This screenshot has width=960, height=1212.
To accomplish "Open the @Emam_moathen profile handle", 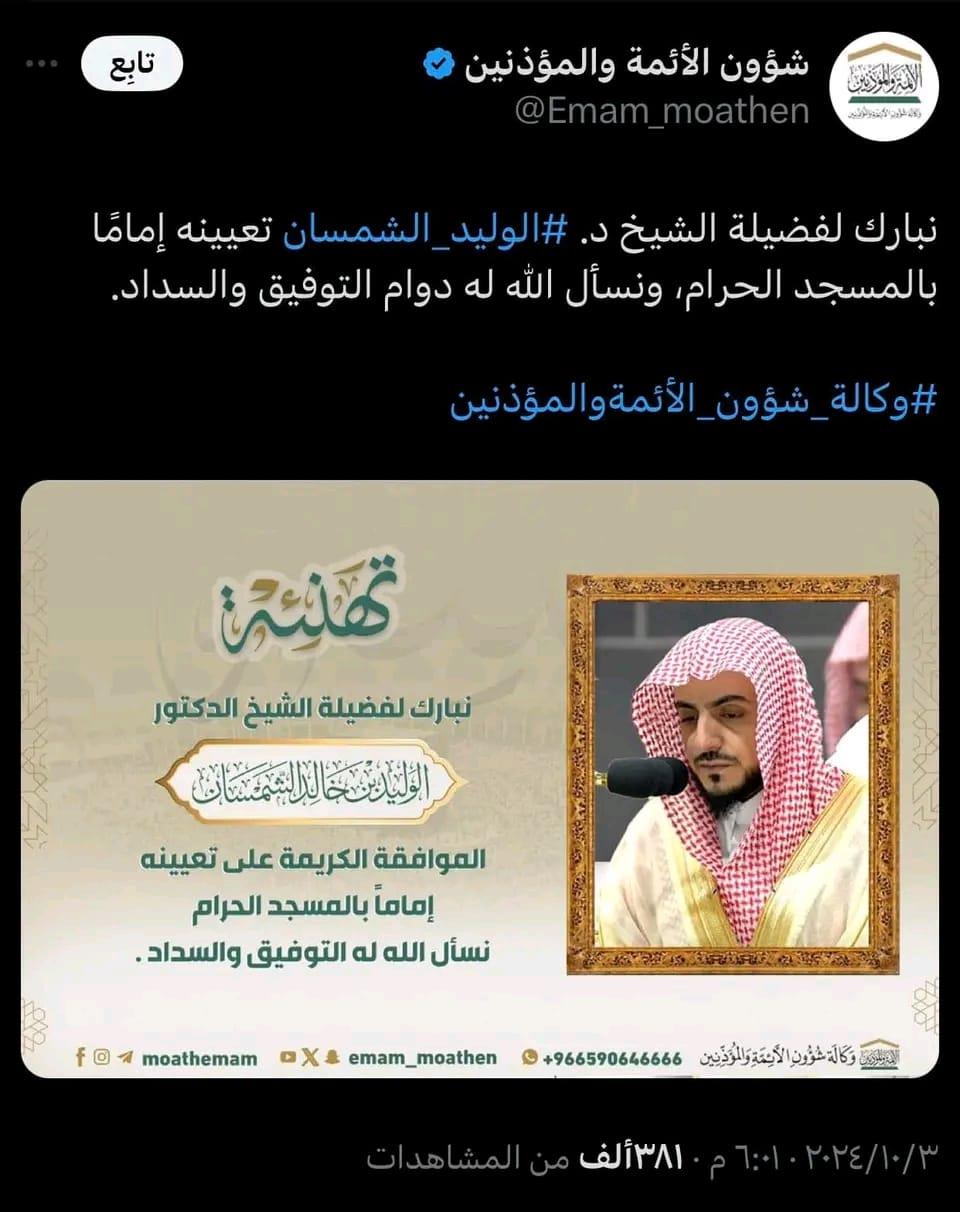I will [x=662, y=110].
